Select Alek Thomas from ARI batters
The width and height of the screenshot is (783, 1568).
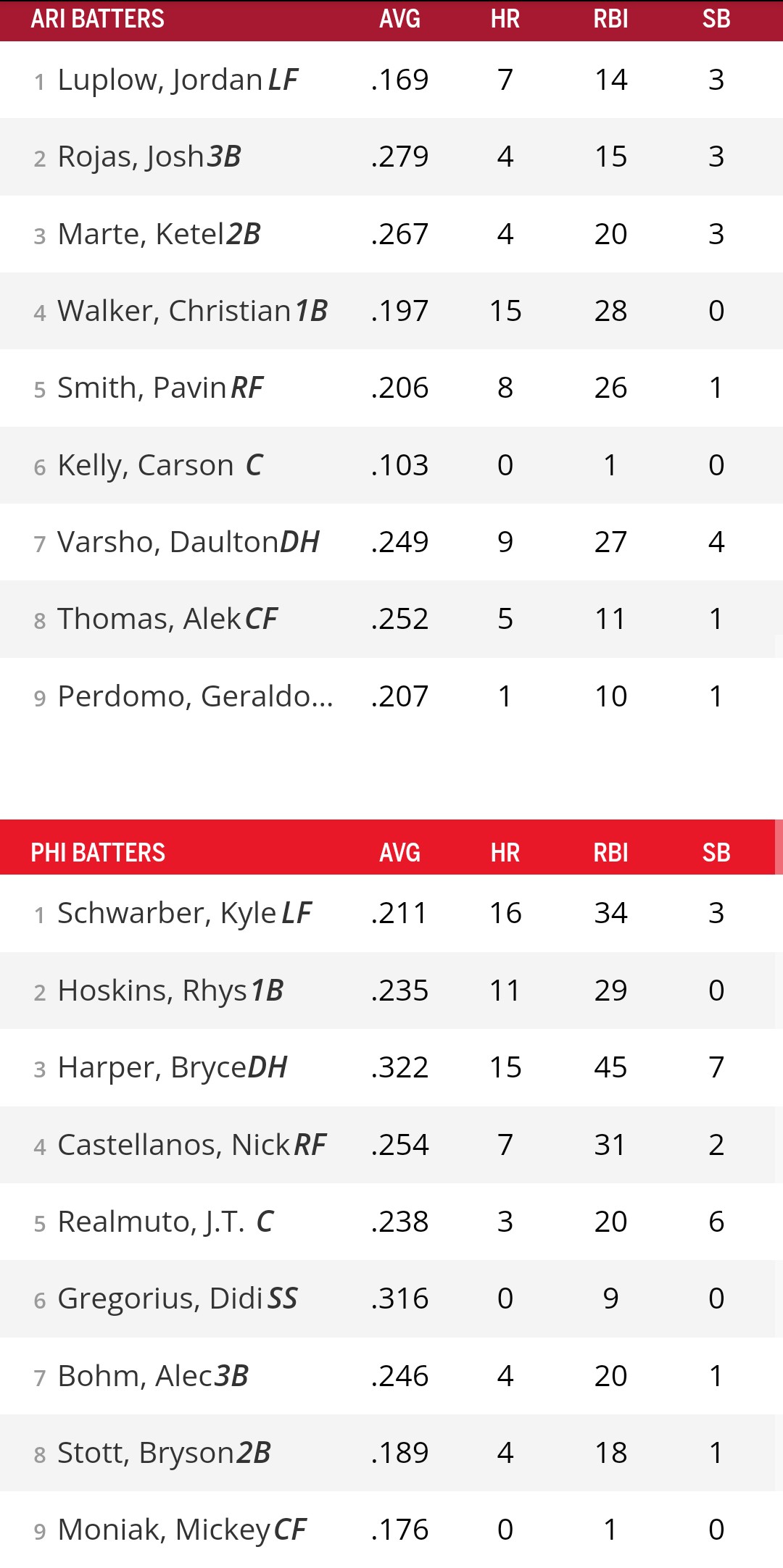[x=149, y=619]
